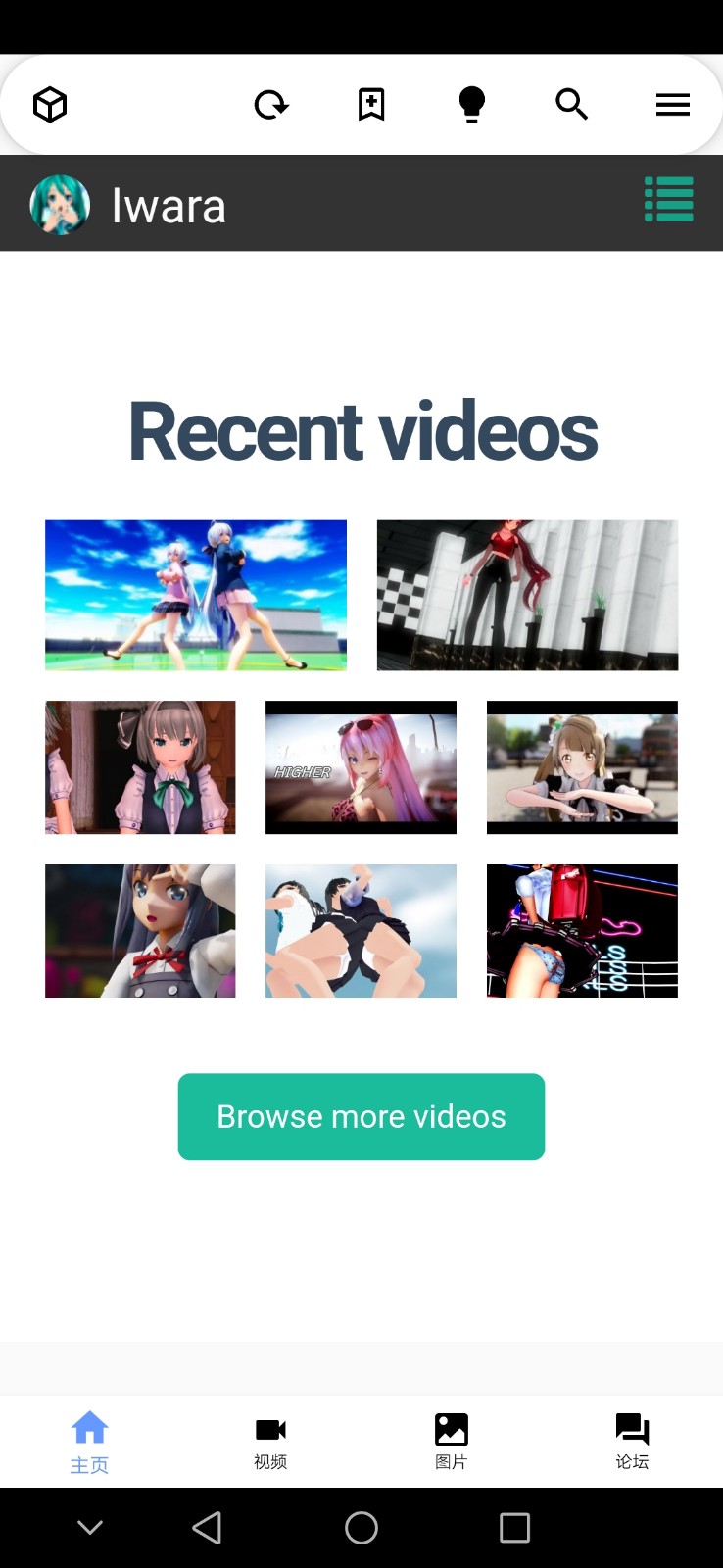
Task: Refresh the current page
Action: [x=271, y=104]
